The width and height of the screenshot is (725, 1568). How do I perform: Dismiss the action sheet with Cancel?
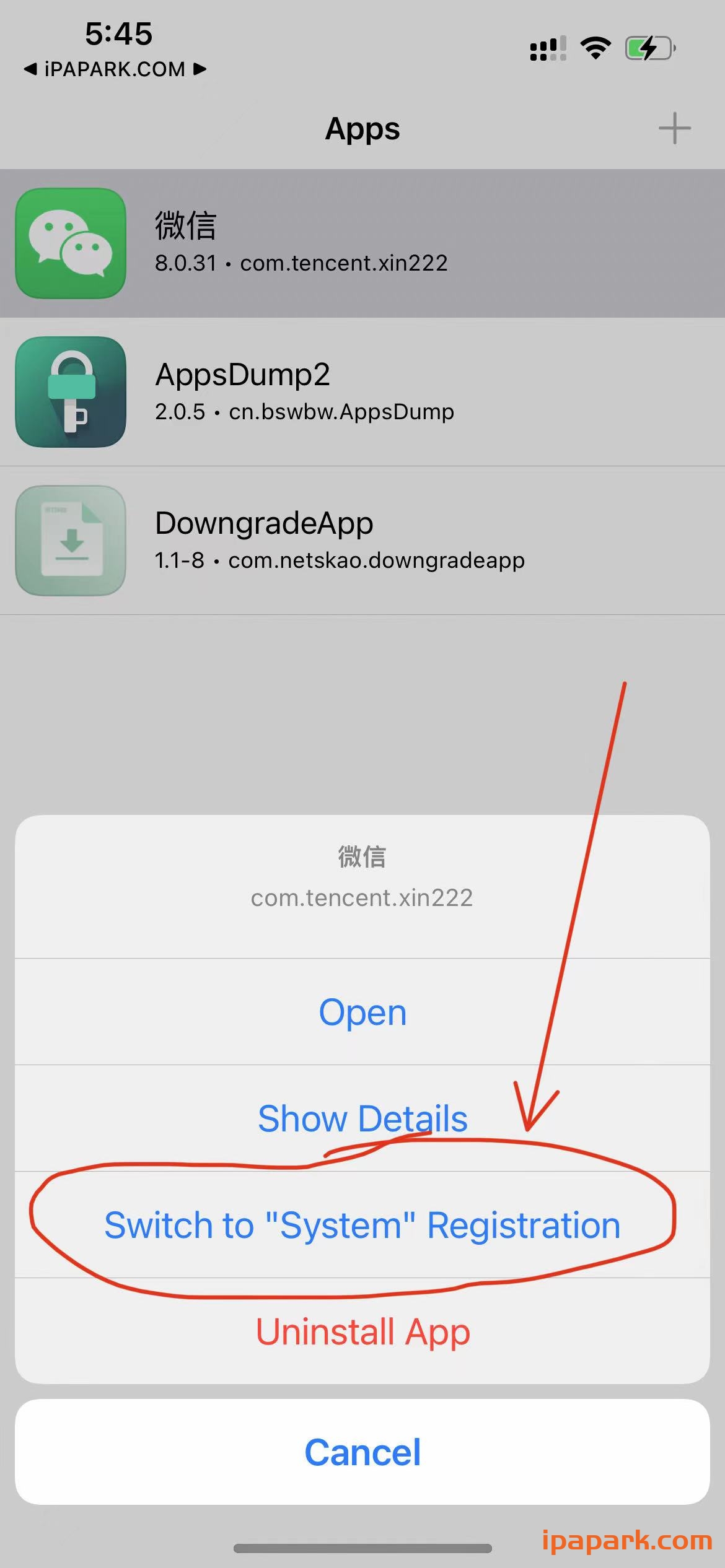click(362, 1451)
